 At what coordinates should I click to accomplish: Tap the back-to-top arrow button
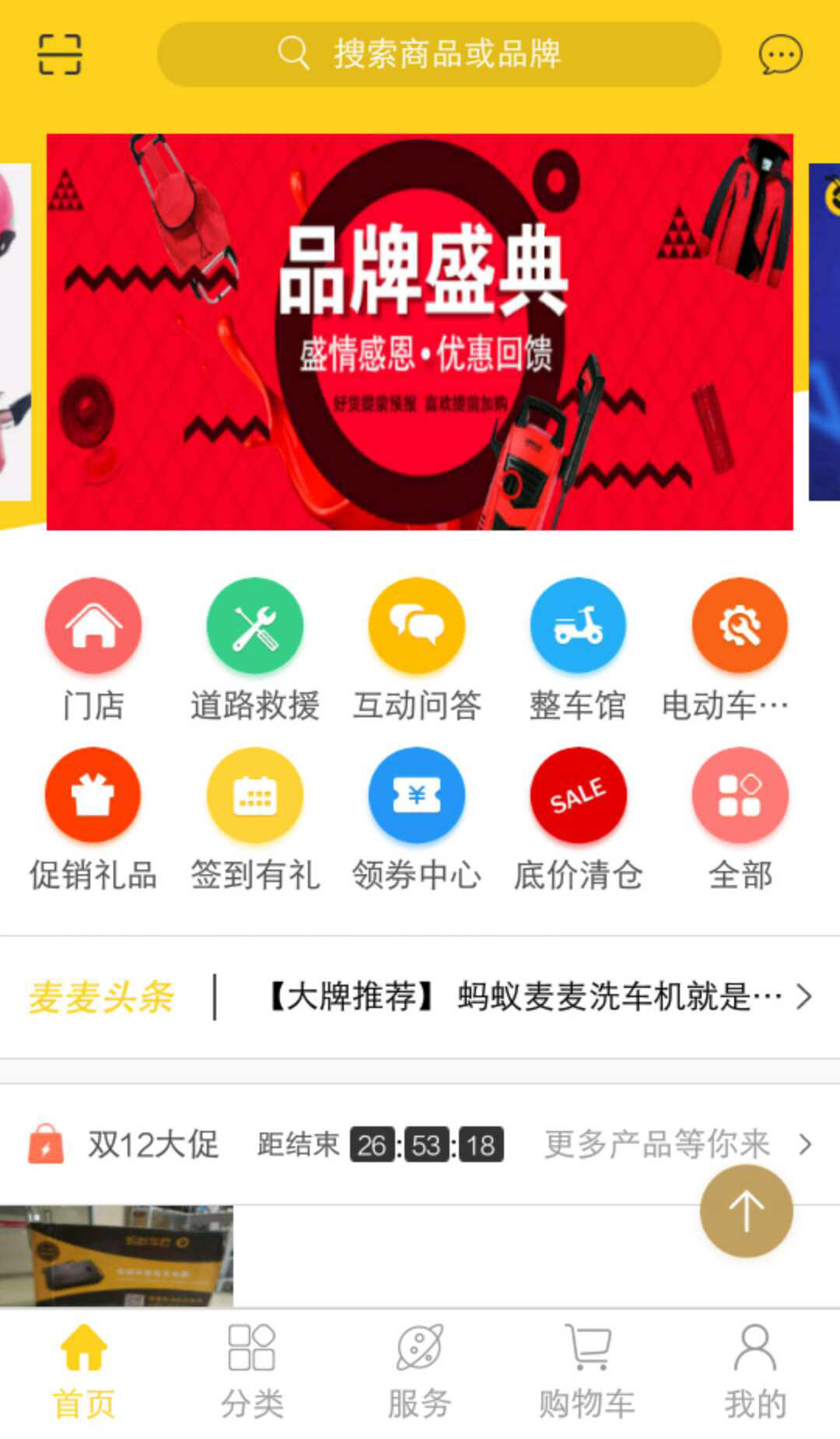click(x=746, y=1211)
